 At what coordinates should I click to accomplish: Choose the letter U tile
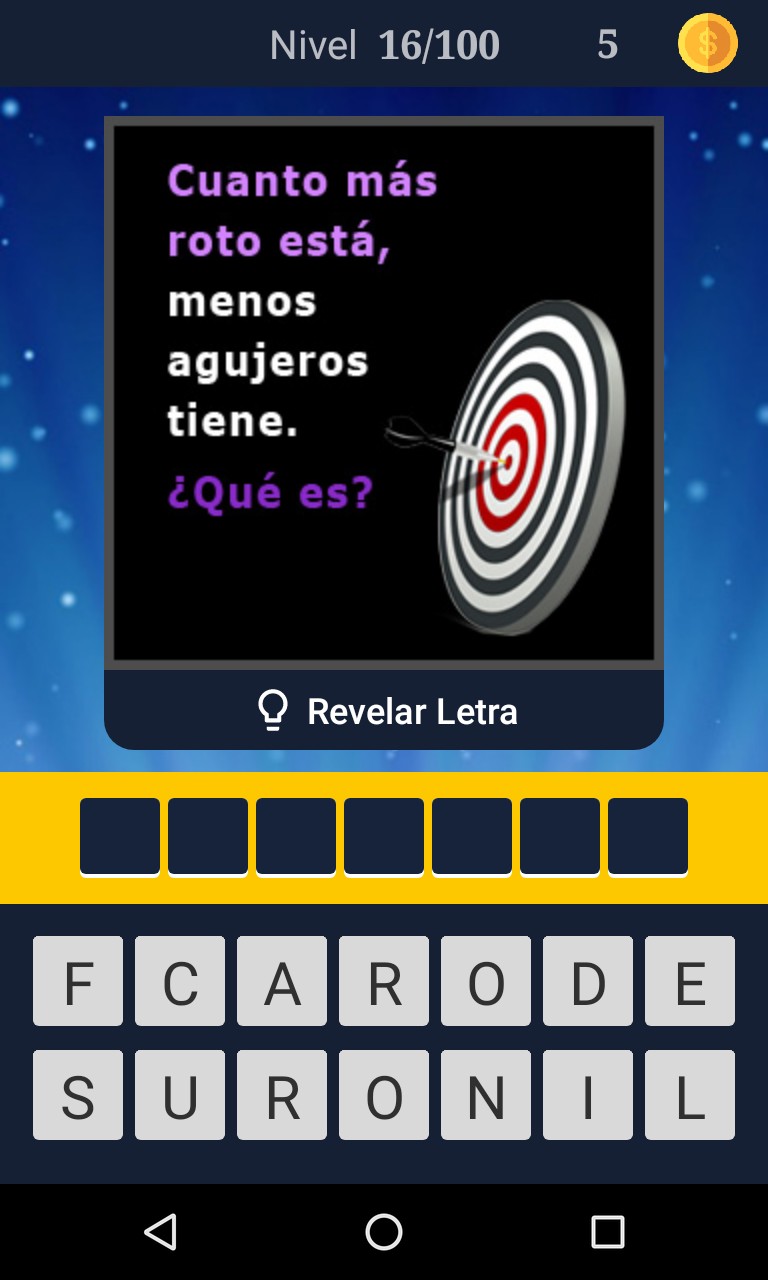pyautogui.click(x=180, y=1095)
